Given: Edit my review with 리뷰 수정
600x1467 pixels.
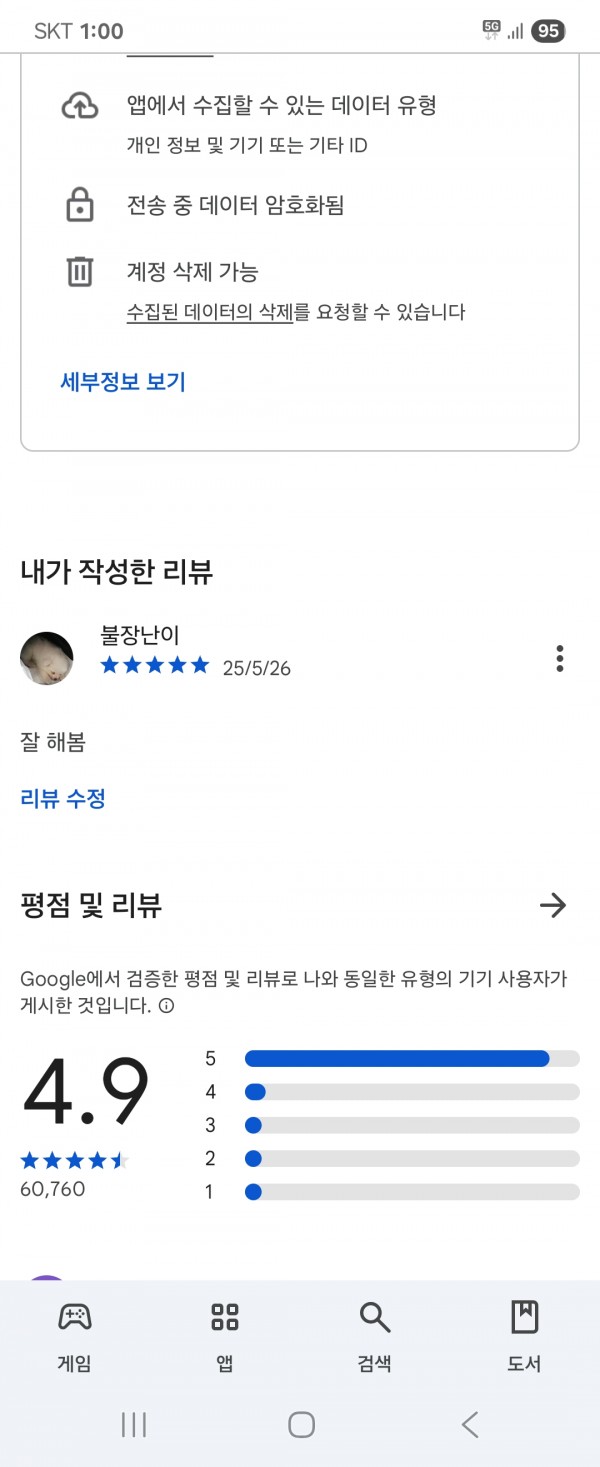Looking at the screenshot, I should click(63, 798).
